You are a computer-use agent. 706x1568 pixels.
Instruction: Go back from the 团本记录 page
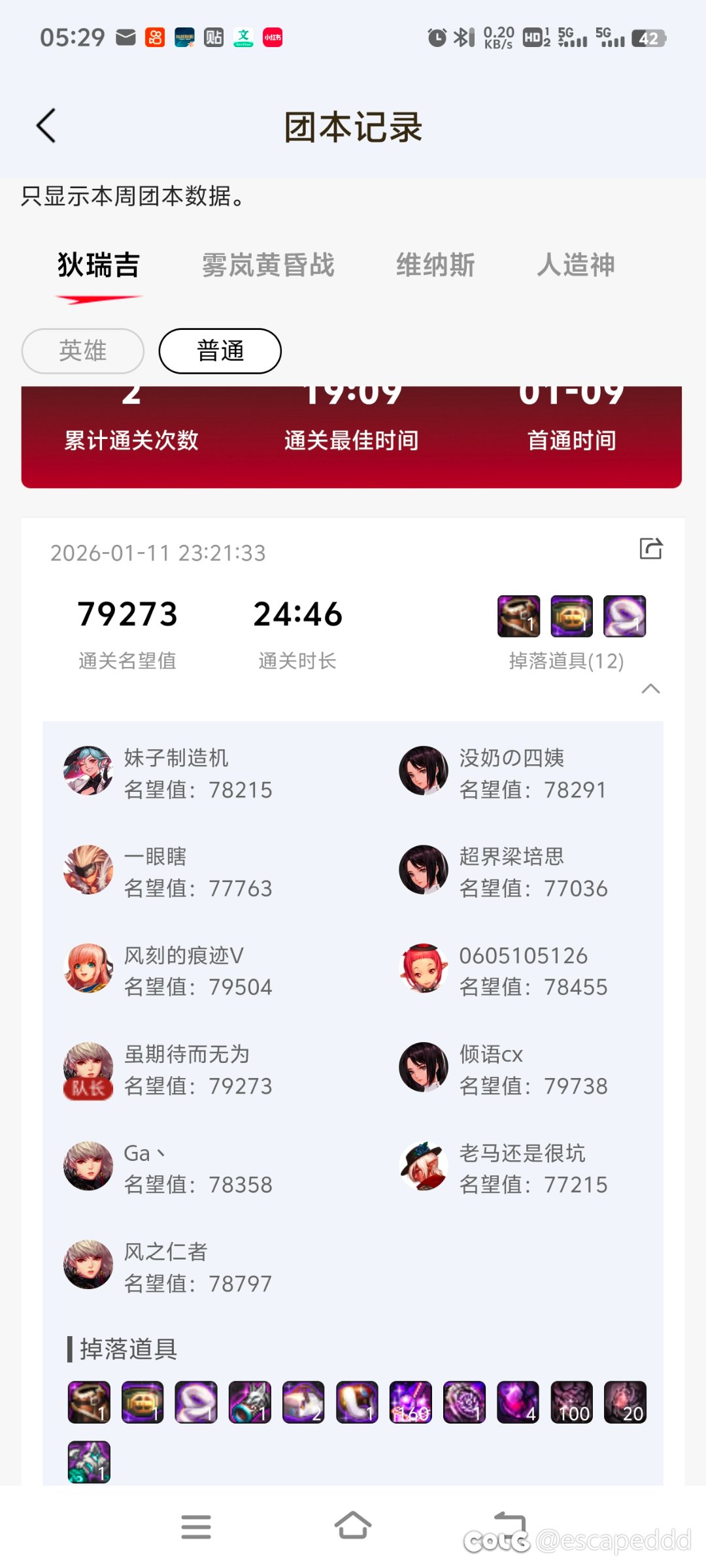click(46, 125)
